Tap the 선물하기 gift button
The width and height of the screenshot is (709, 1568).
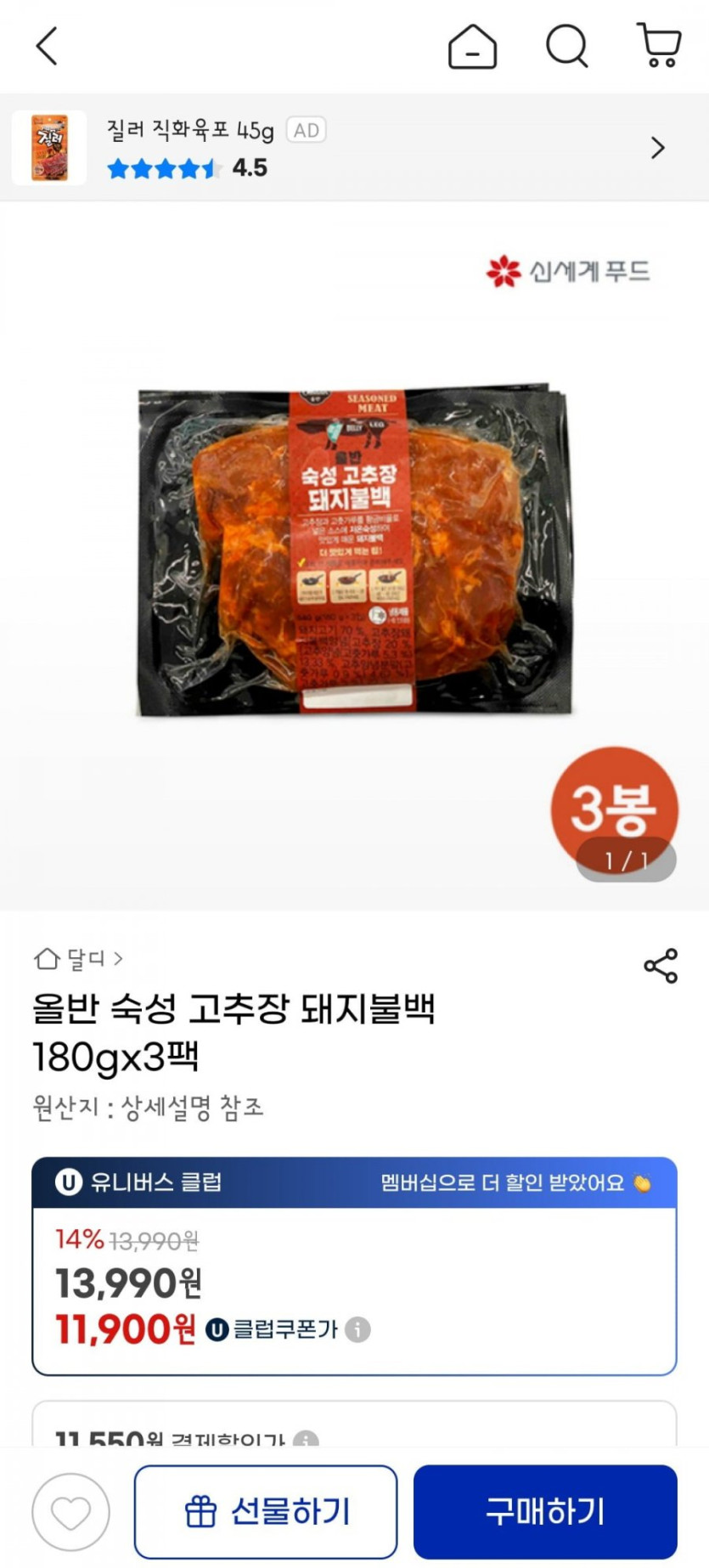pos(266,1512)
